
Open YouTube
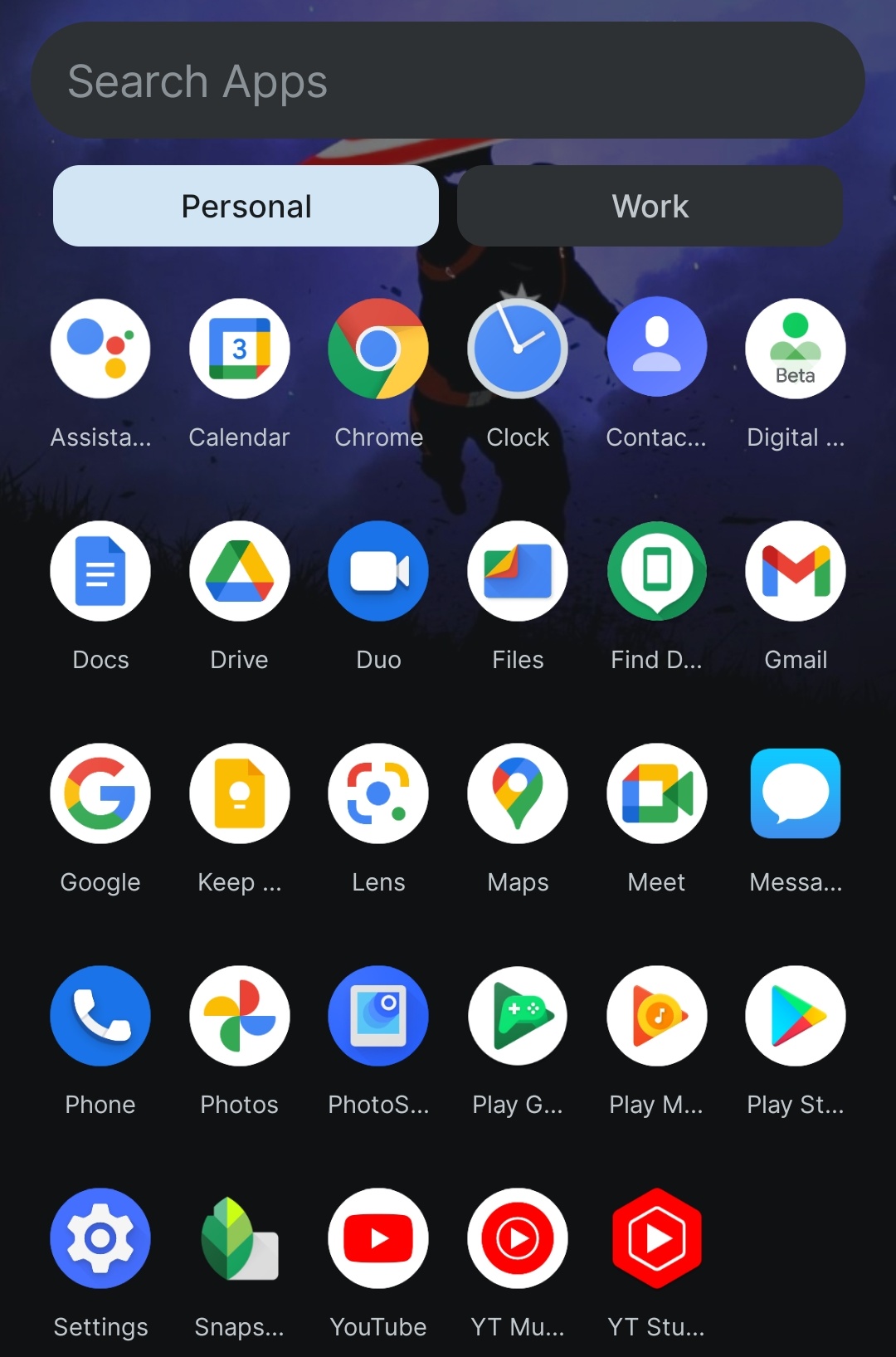[x=378, y=1238]
